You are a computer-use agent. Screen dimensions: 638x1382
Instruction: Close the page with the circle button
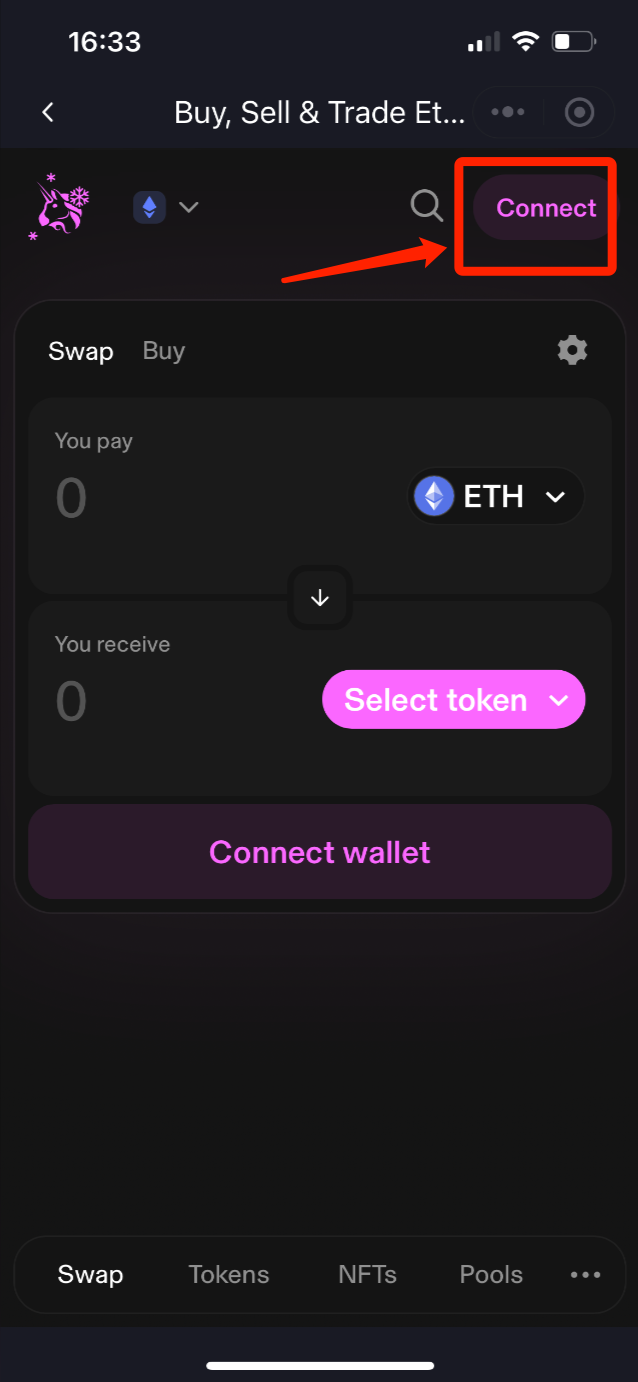580,112
